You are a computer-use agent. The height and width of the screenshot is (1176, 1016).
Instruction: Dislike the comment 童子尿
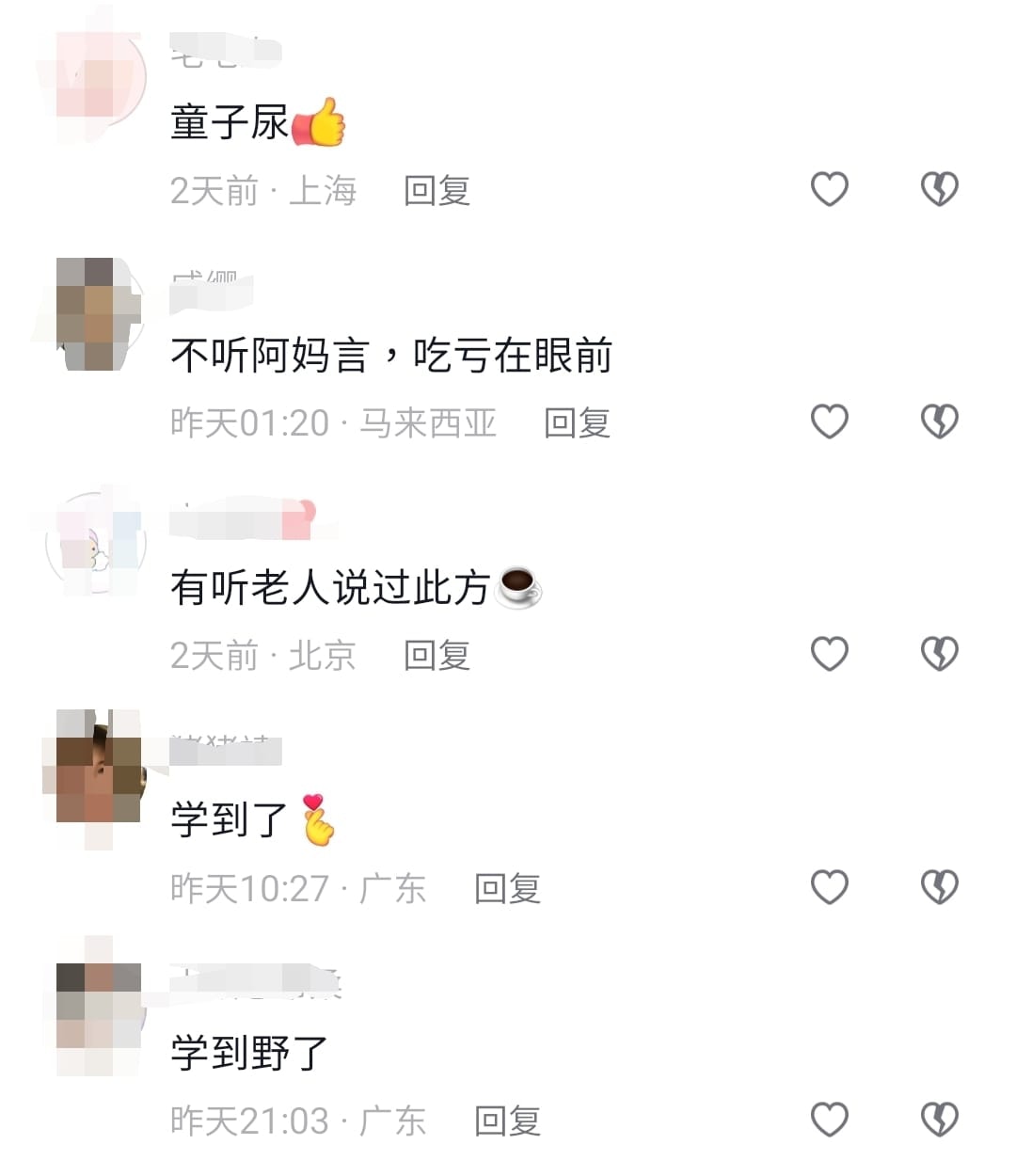click(x=939, y=190)
